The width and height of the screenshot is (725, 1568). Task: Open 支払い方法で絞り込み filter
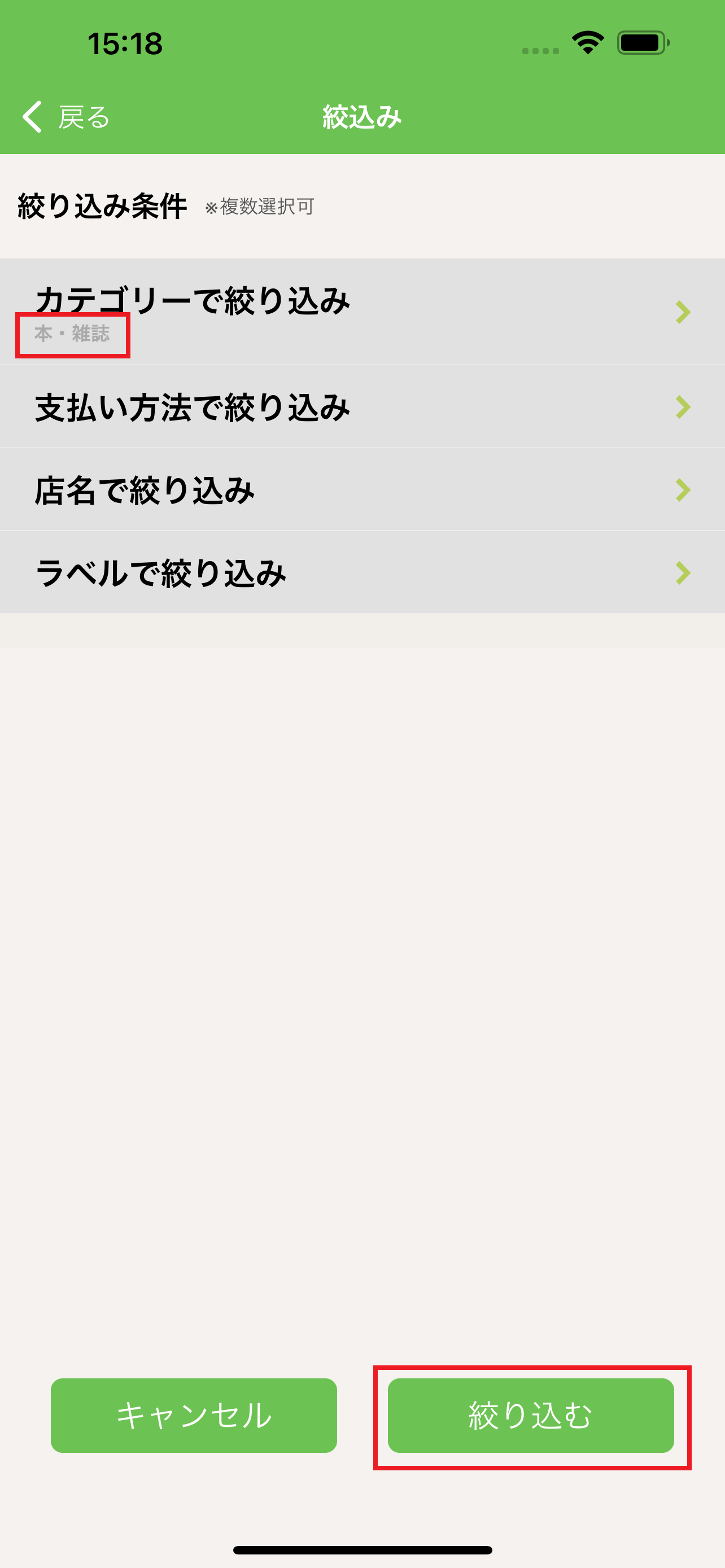(x=362, y=406)
